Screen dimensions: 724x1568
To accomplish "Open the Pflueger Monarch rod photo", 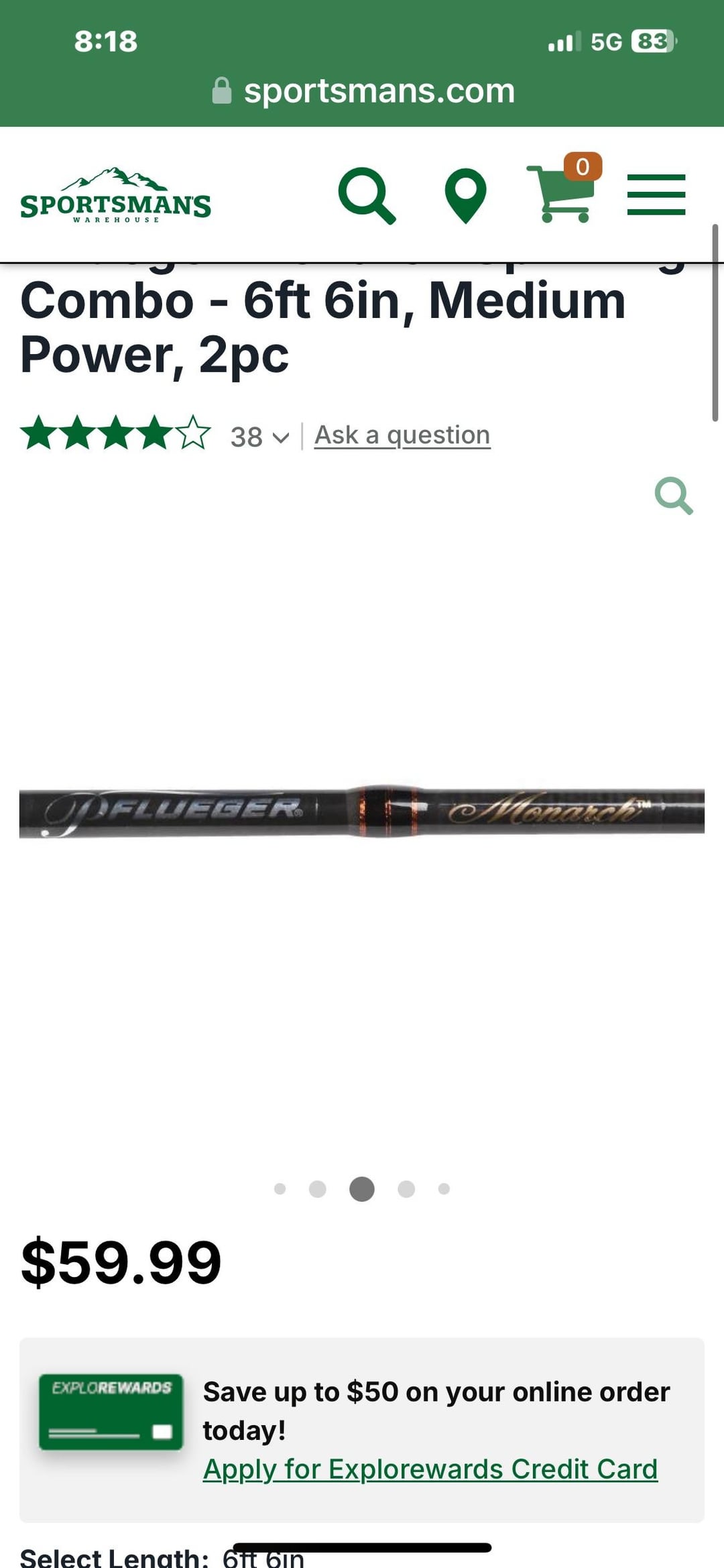I will pos(362,813).
